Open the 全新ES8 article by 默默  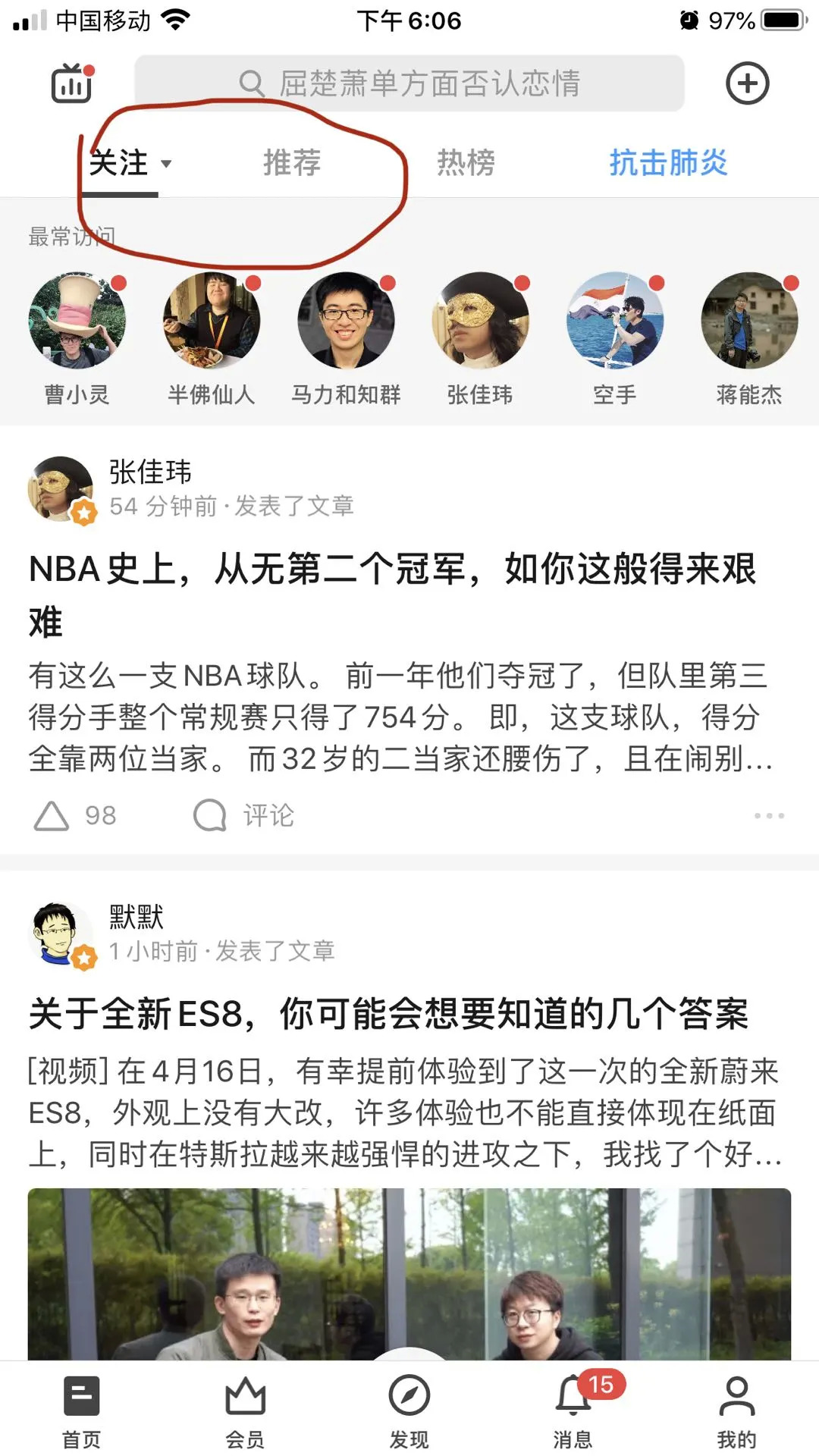click(x=388, y=1014)
